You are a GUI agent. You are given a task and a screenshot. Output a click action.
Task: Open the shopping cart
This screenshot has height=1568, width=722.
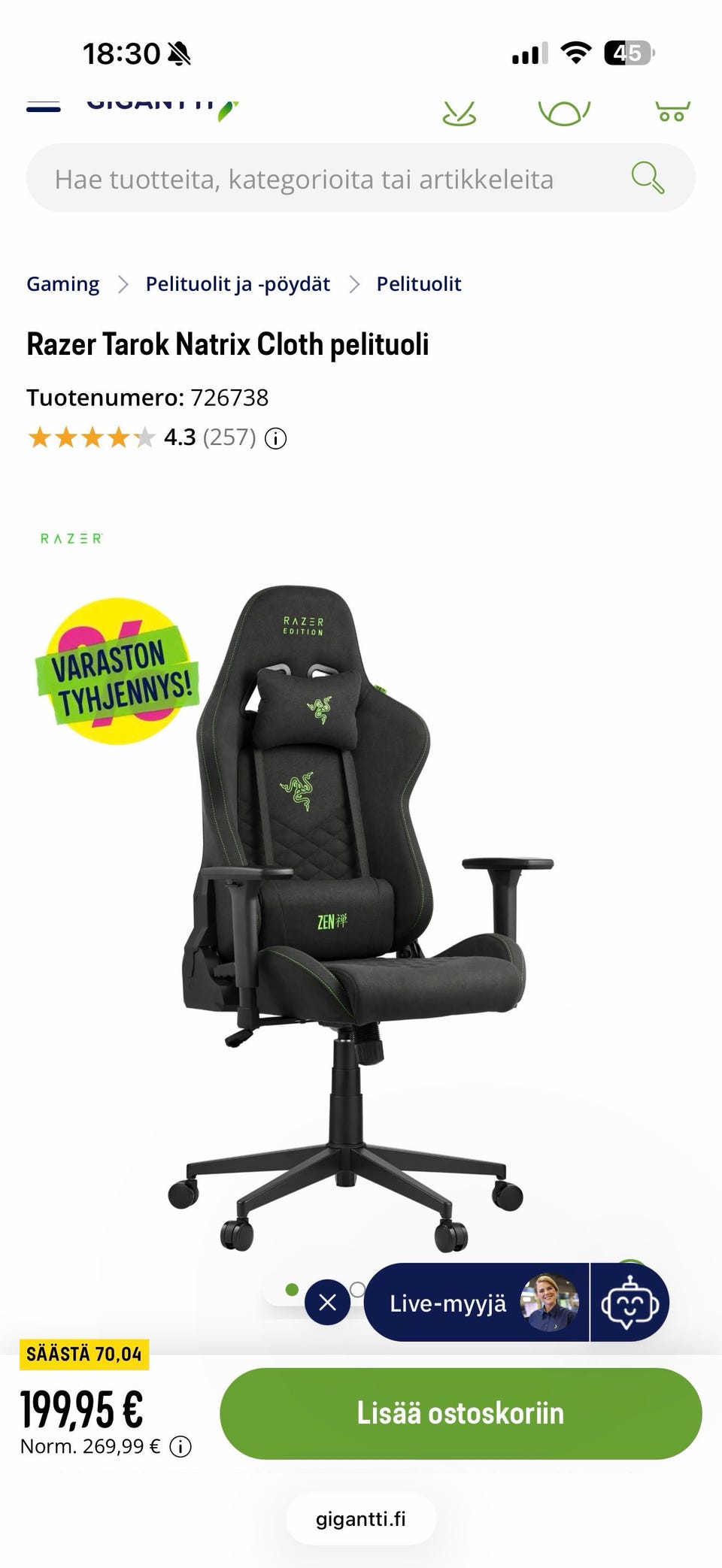coord(671,110)
